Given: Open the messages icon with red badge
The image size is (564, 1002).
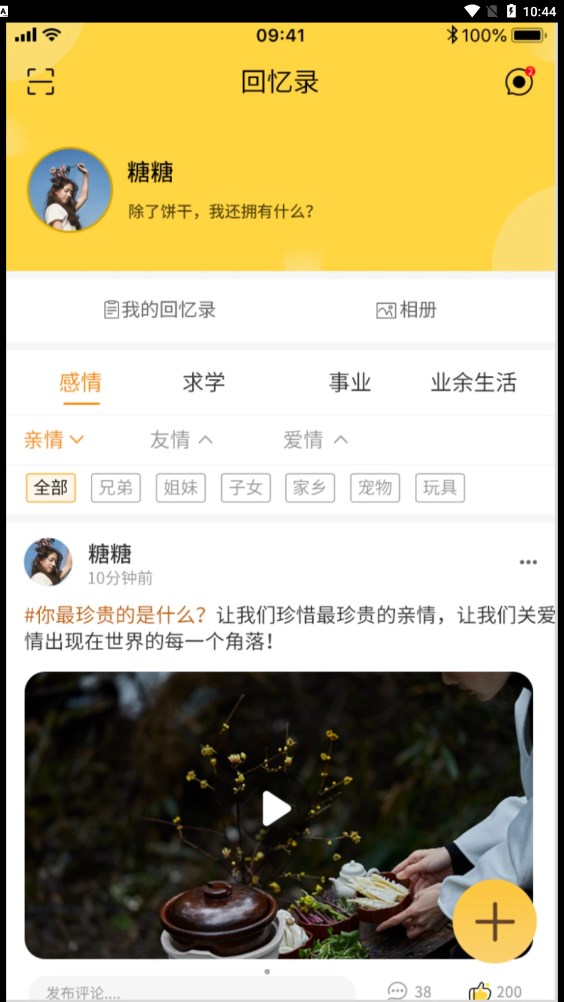Looking at the screenshot, I should pos(519,81).
